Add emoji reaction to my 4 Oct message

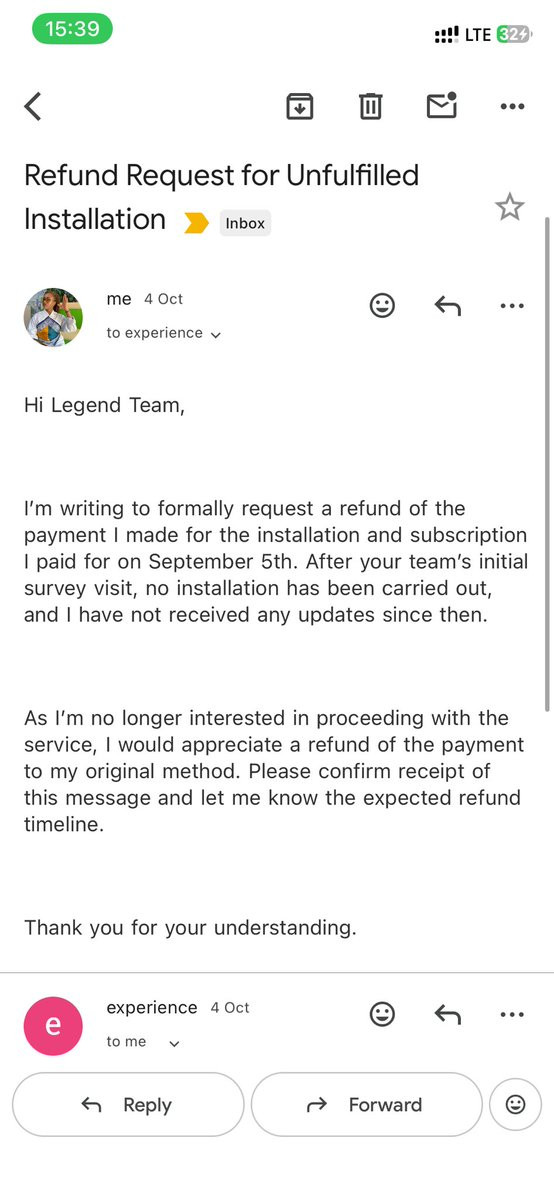click(x=382, y=306)
